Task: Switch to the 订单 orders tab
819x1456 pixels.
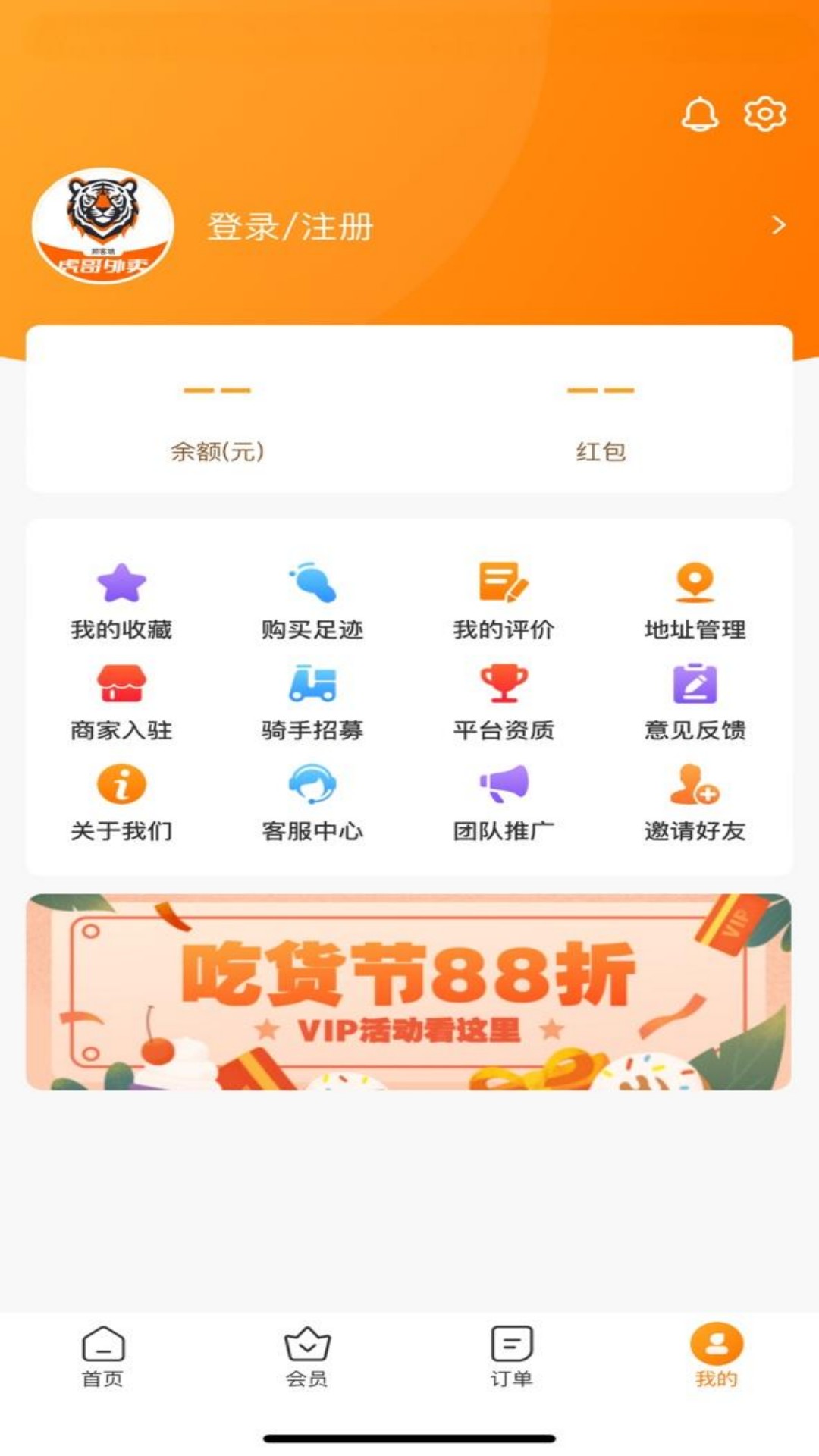Action: tap(510, 1357)
